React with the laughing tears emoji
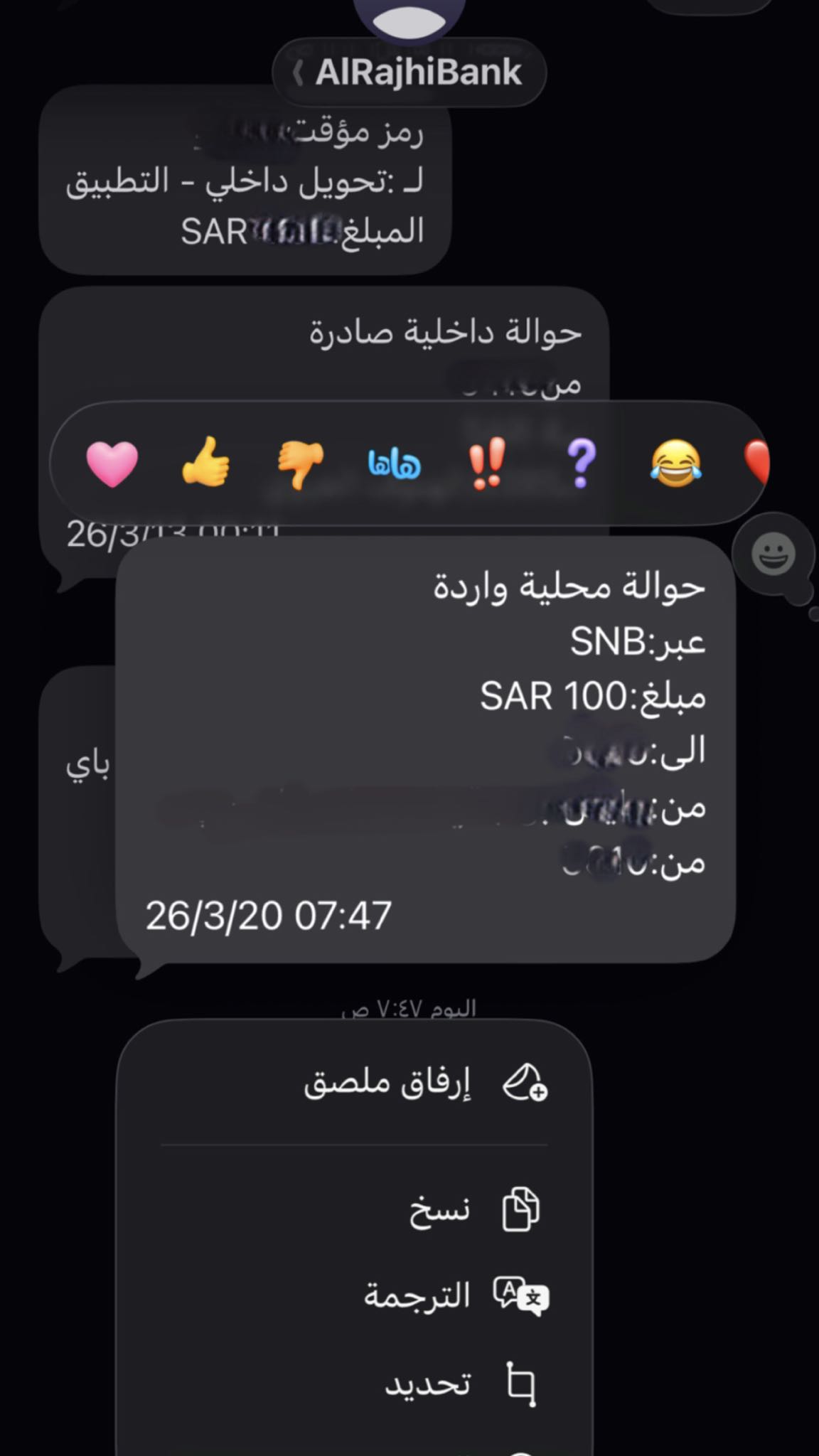This screenshot has height=1456, width=819. (675, 463)
